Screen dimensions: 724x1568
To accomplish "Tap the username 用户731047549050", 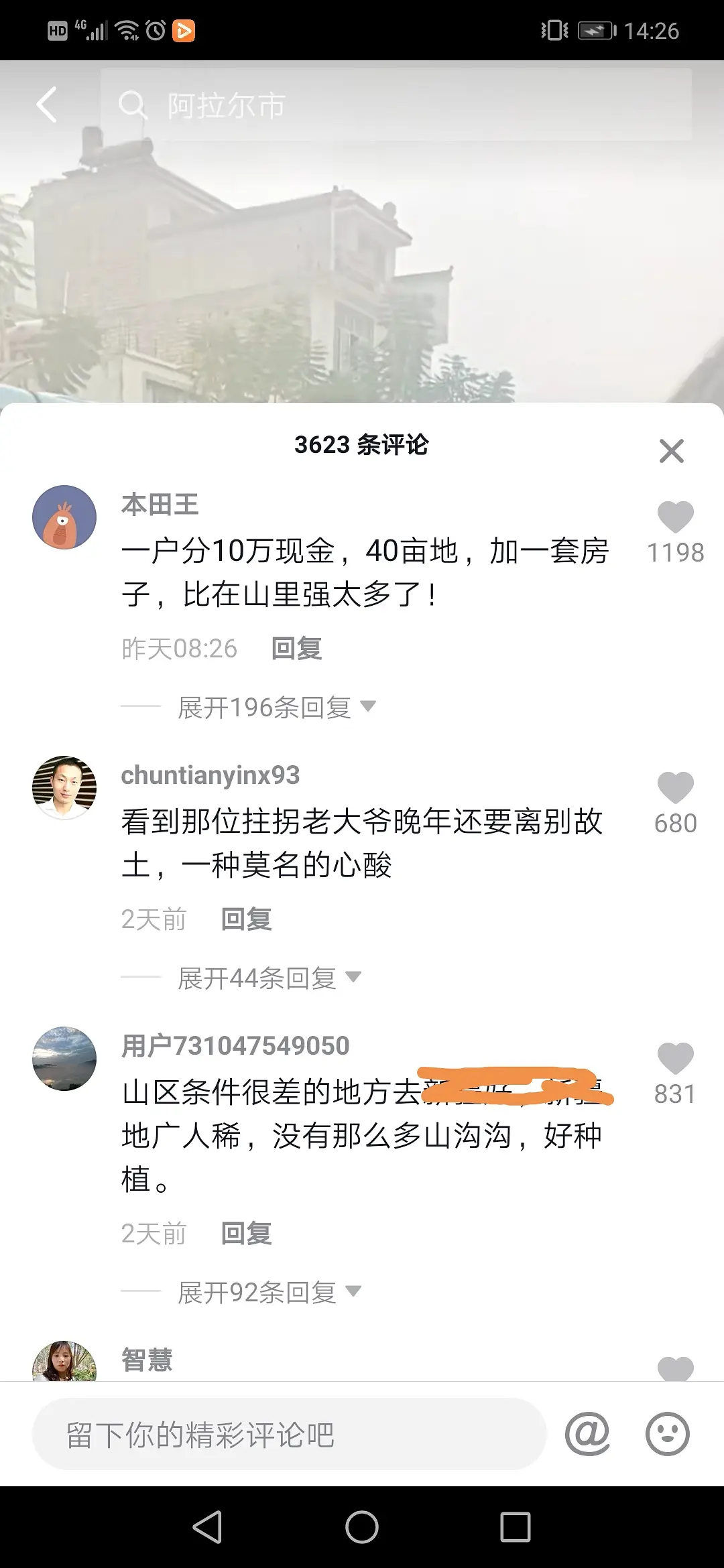I will [x=235, y=1046].
